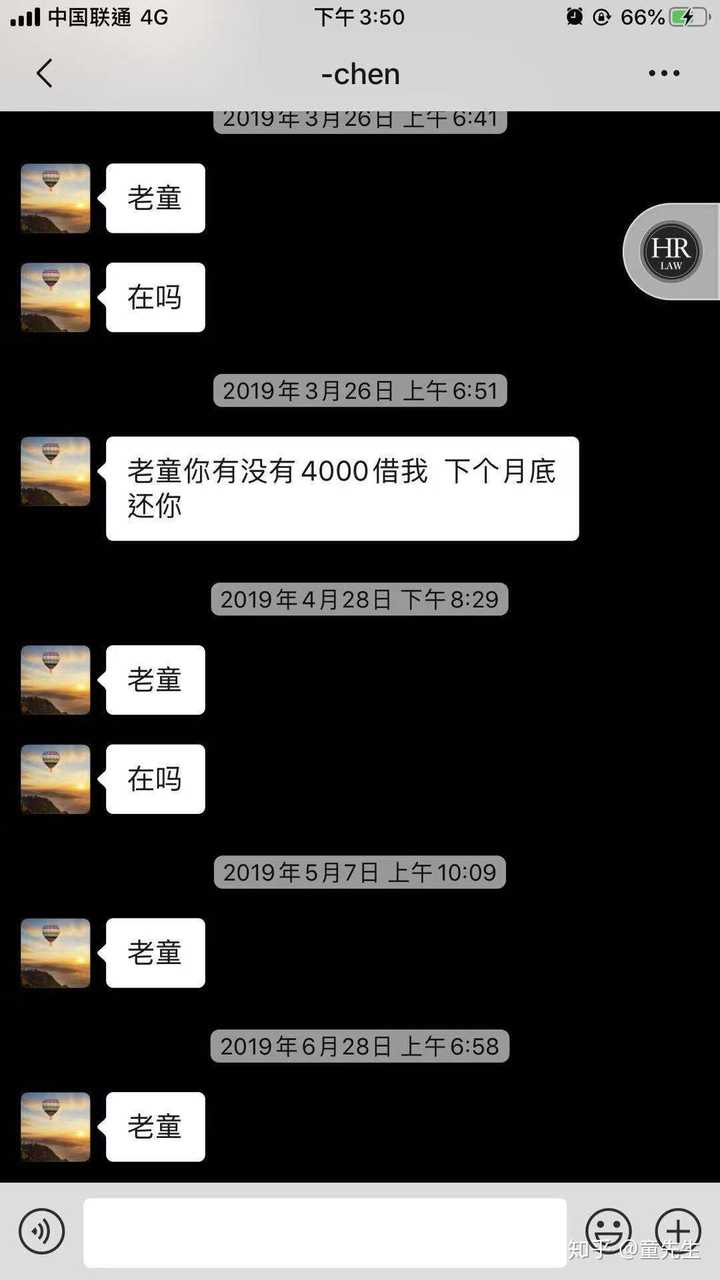
Task: Tap the more options ellipsis icon
Action: coord(664,73)
